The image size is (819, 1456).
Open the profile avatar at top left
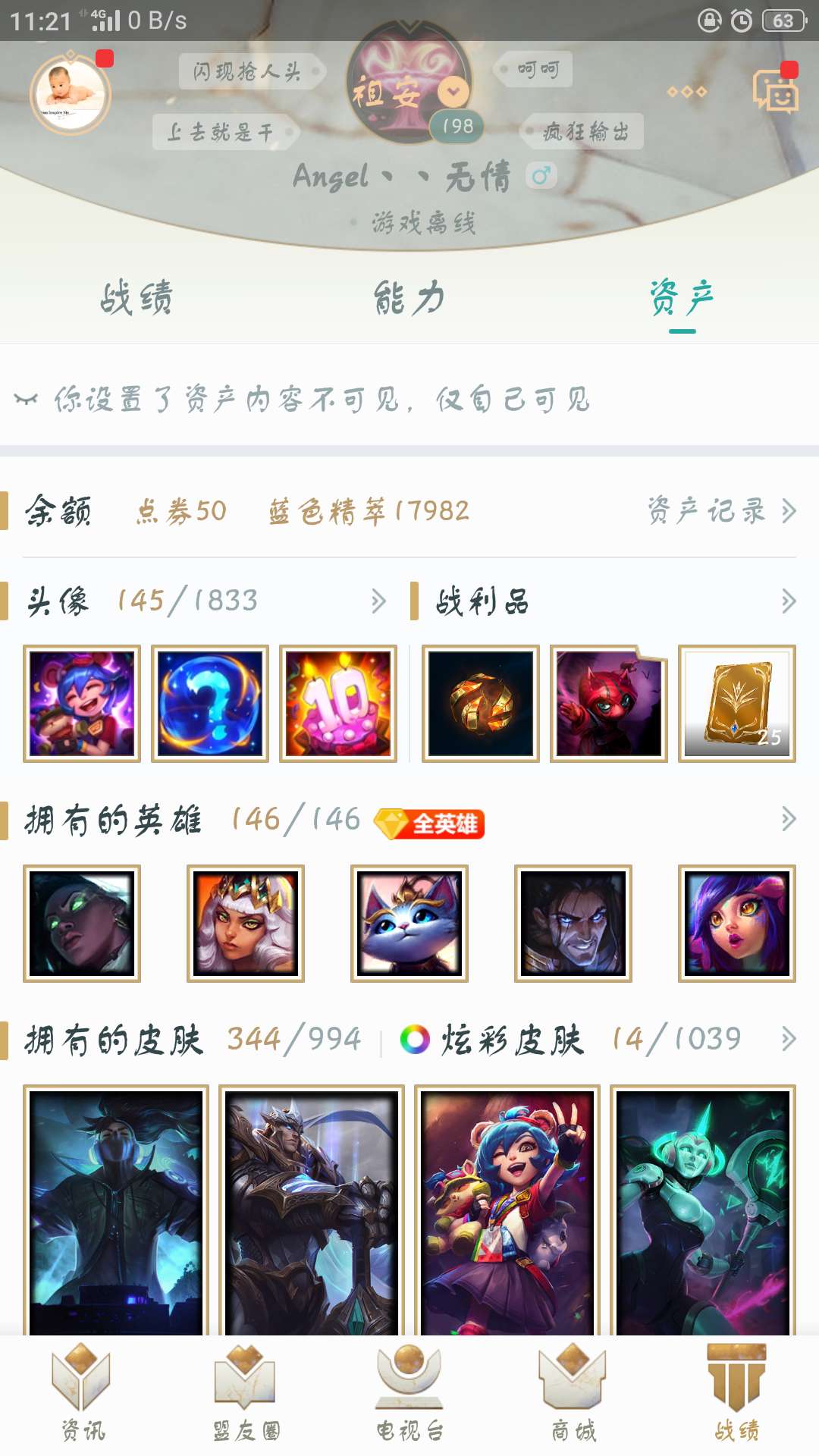71,94
